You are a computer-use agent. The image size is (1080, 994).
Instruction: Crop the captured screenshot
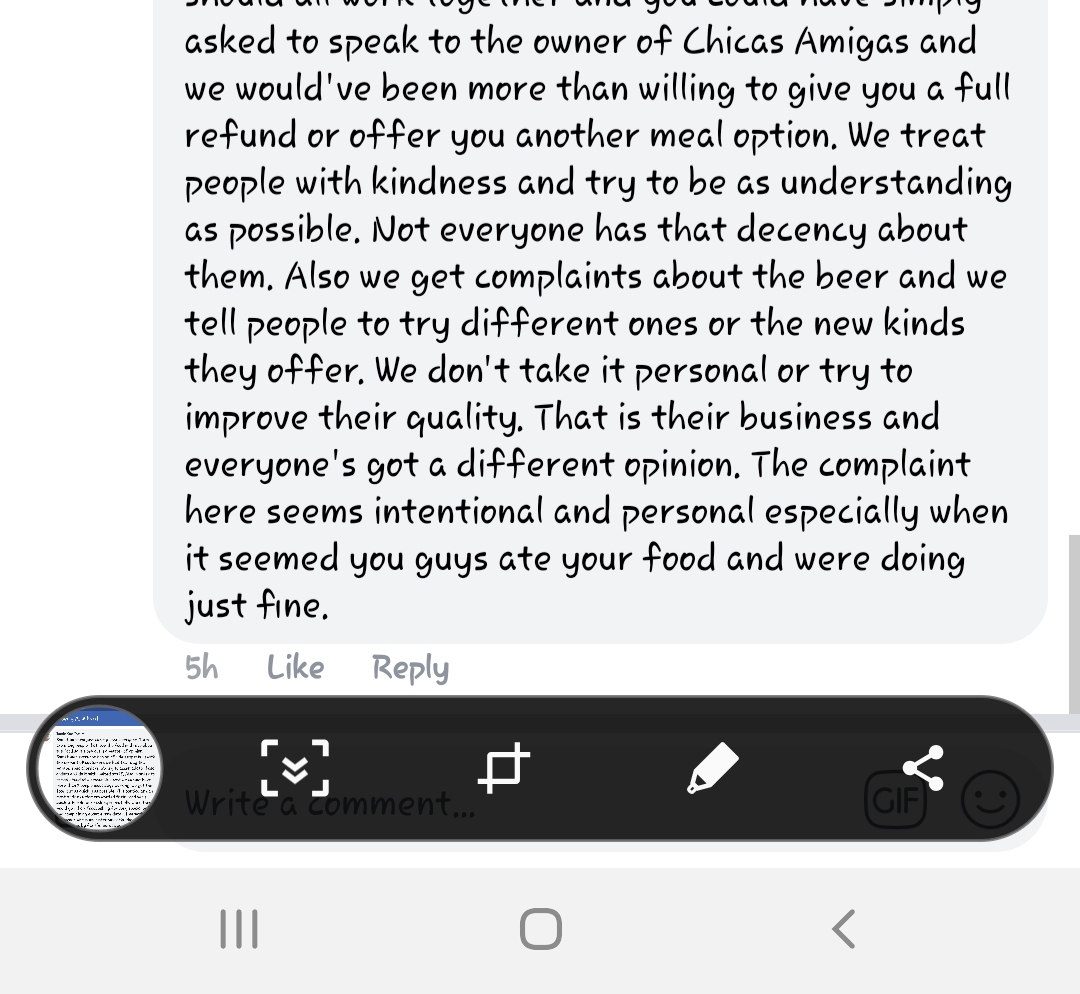[x=503, y=768]
